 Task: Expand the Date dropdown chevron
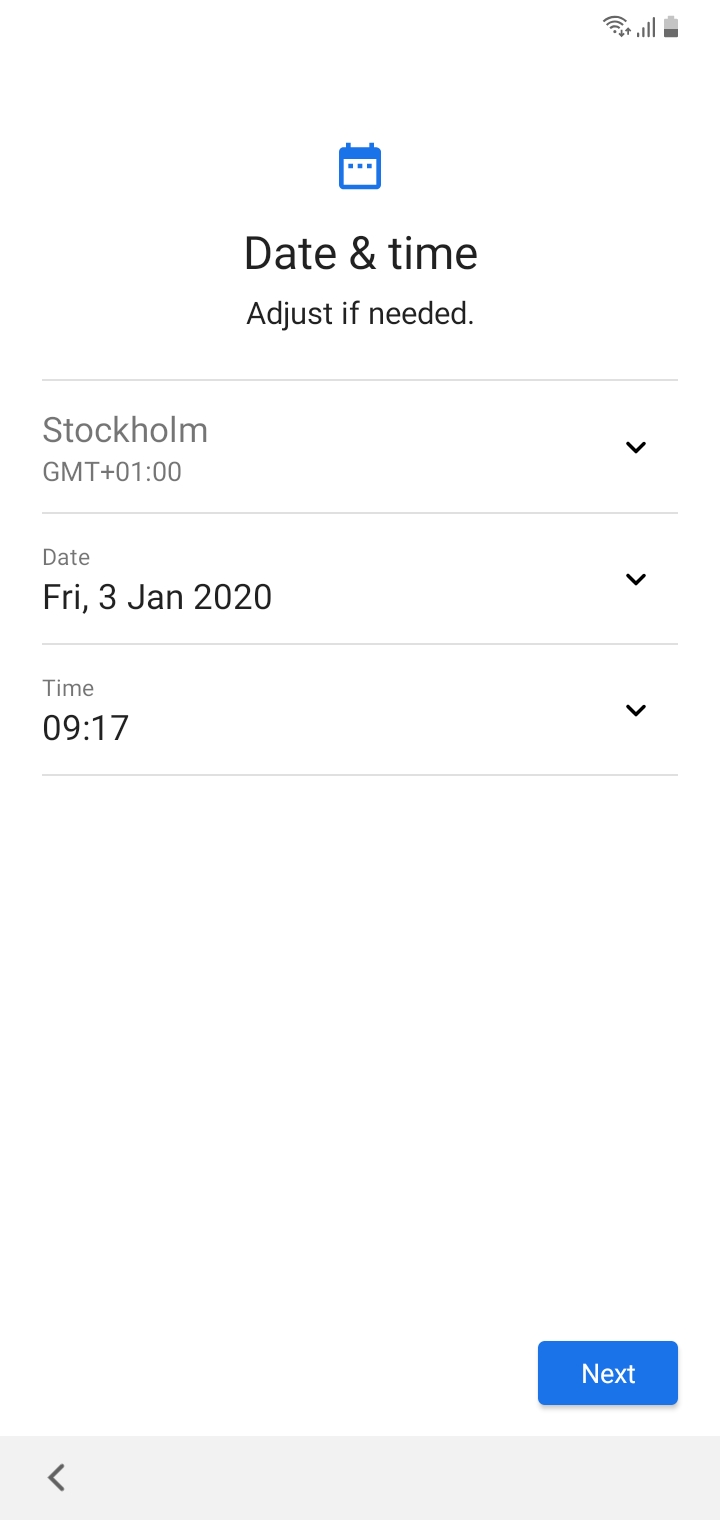636,579
